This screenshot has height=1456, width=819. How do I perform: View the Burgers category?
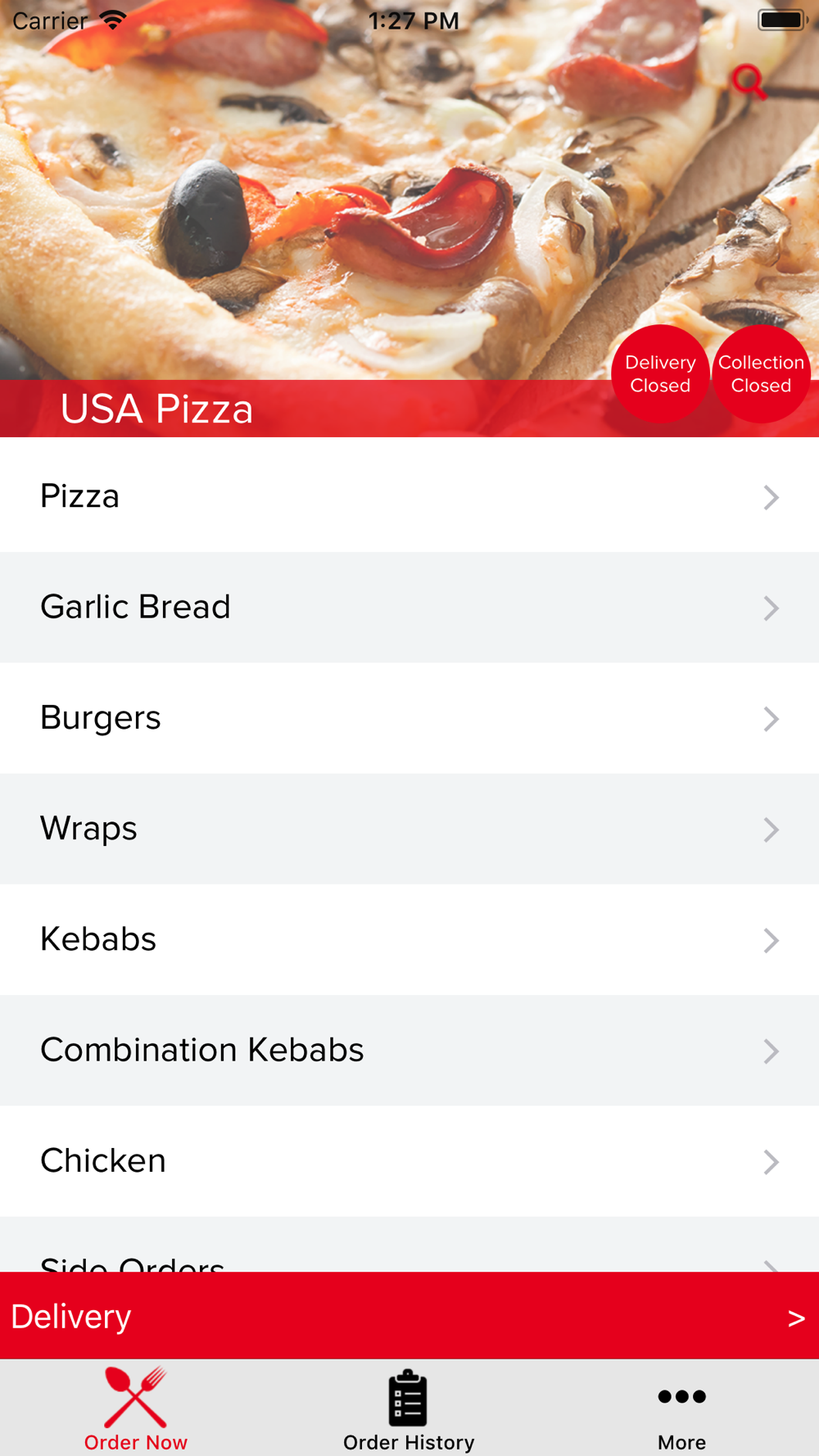pyautogui.click(x=409, y=718)
